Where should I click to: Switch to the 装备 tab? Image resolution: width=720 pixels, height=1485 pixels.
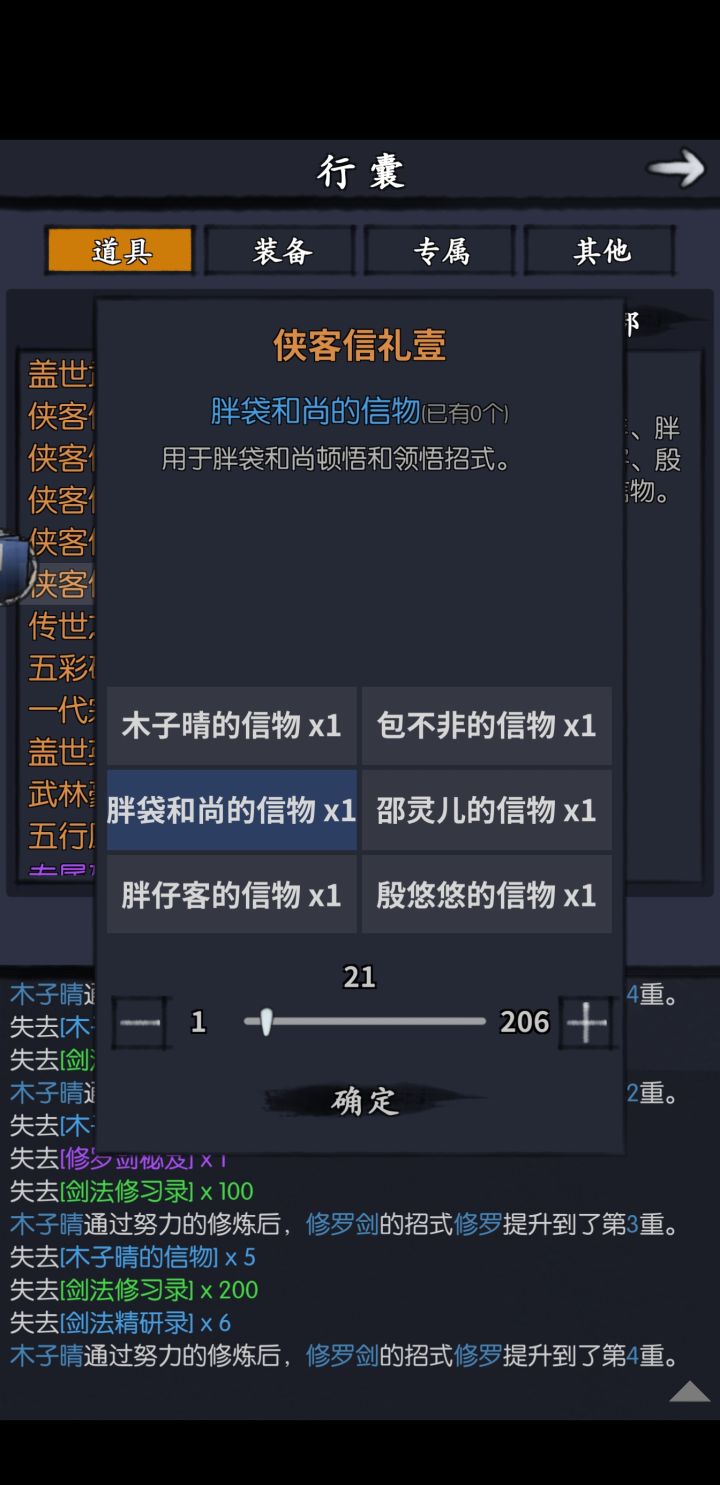pyautogui.click(x=279, y=252)
